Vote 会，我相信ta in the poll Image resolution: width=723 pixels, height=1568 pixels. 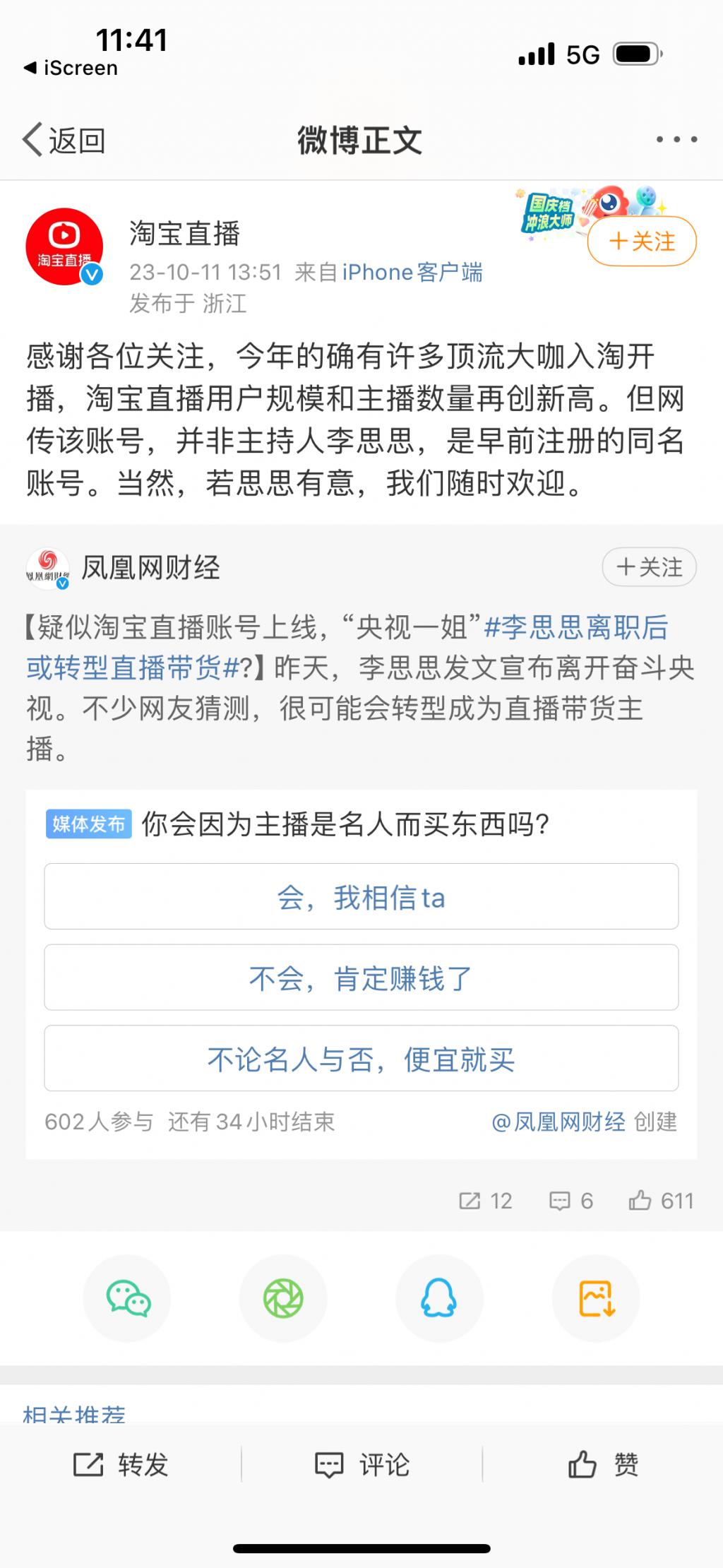coord(361,896)
